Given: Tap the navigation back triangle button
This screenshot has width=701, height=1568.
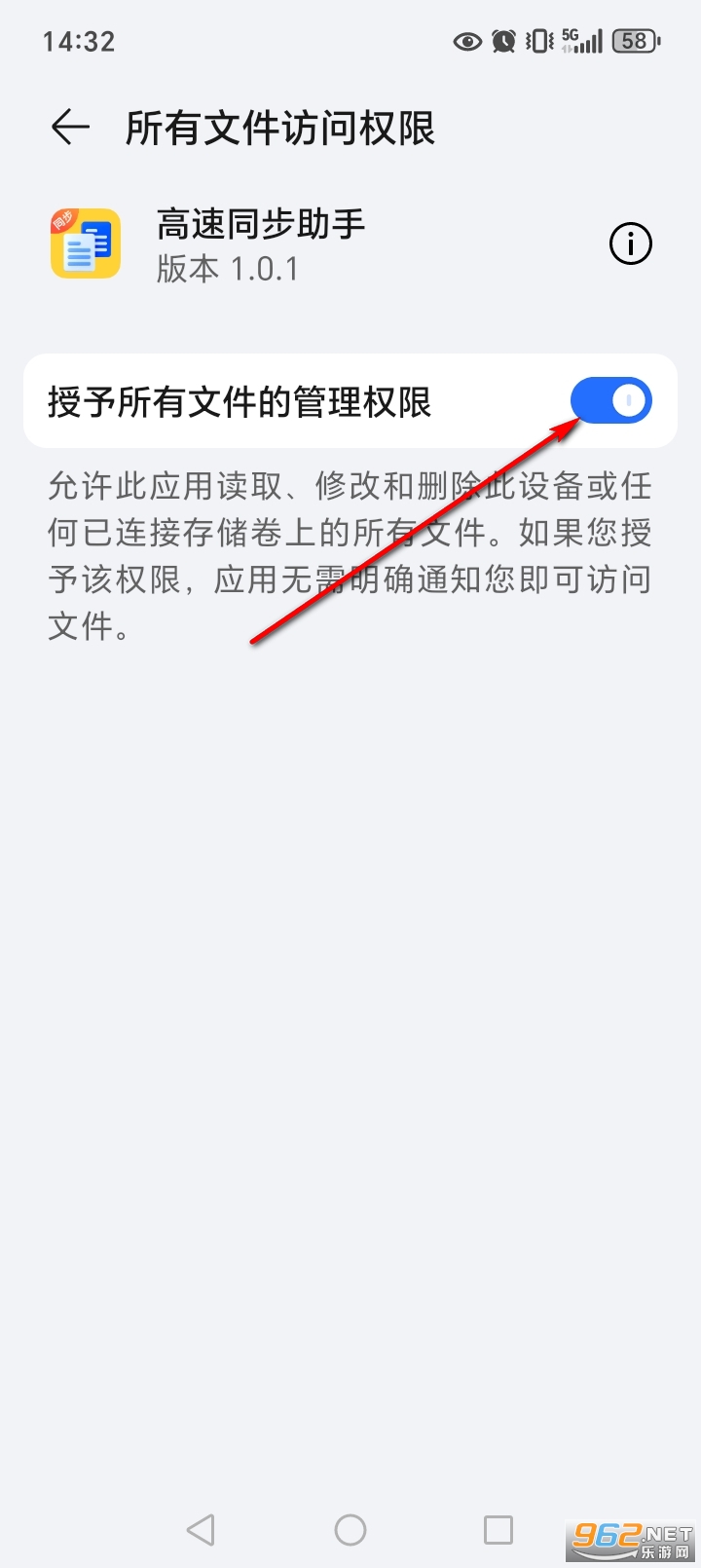Looking at the screenshot, I should tap(201, 1530).
